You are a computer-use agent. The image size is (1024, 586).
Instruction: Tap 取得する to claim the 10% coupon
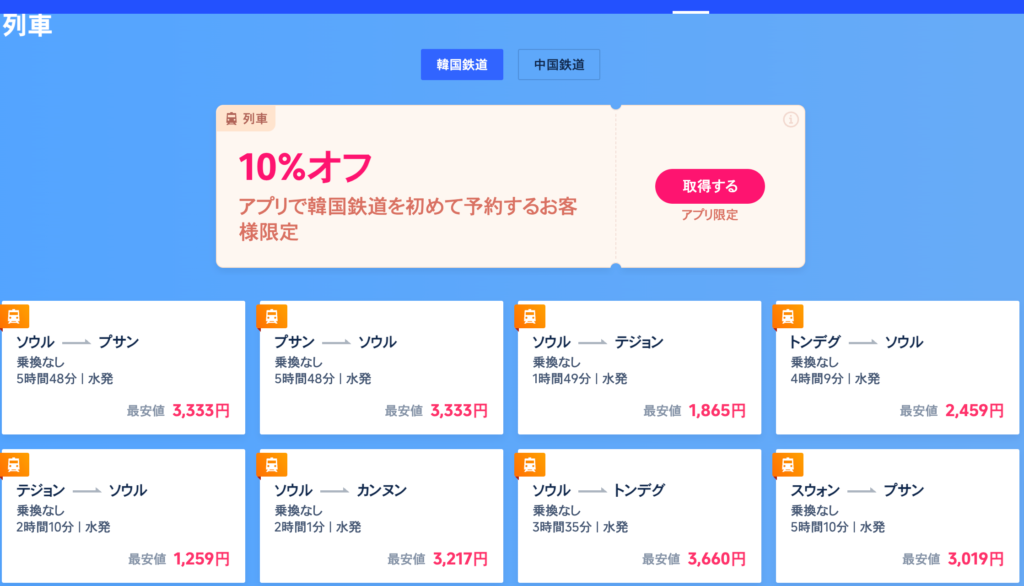[x=709, y=186]
